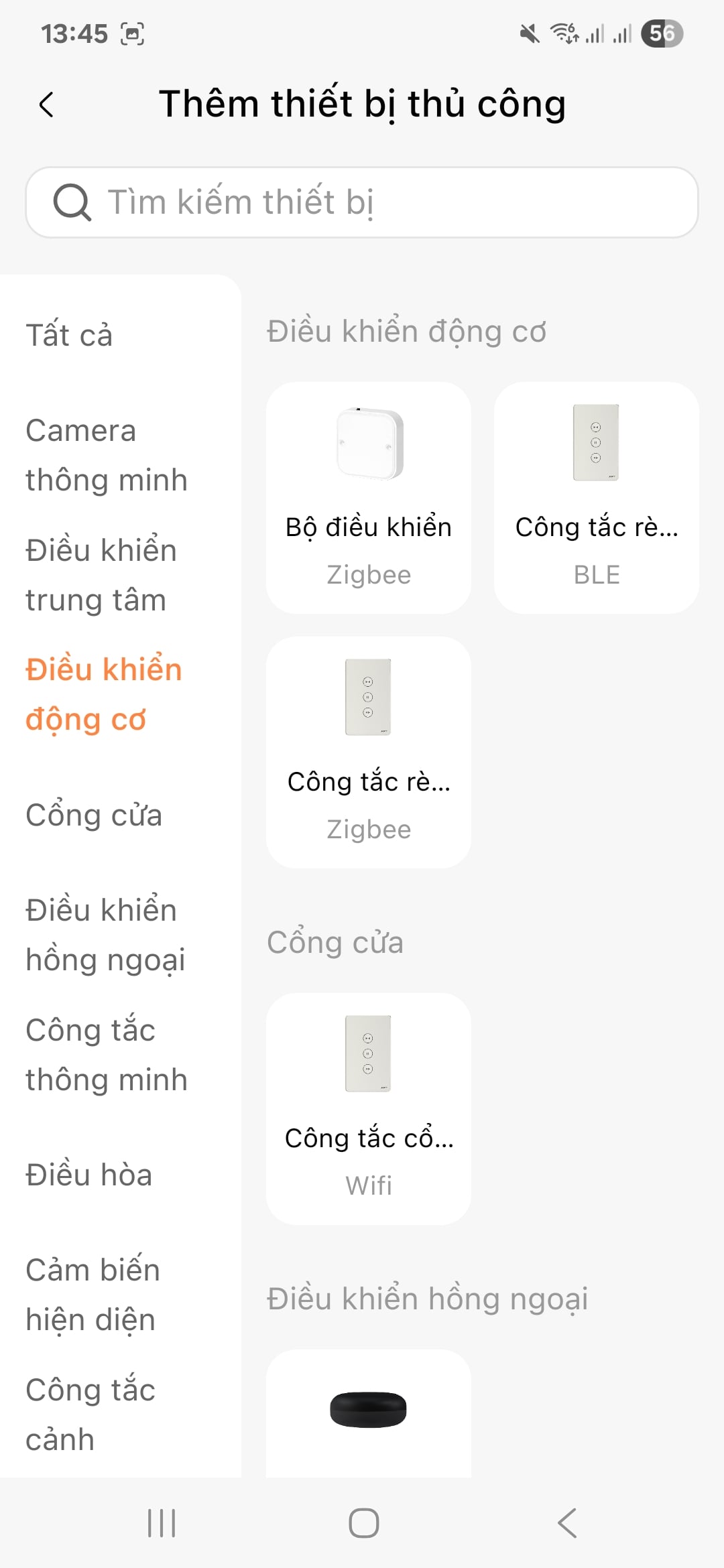Select the Zigbee 'Bộ điều khiển' device
This screenshot has width=724, height=1568.
point(368,497)
